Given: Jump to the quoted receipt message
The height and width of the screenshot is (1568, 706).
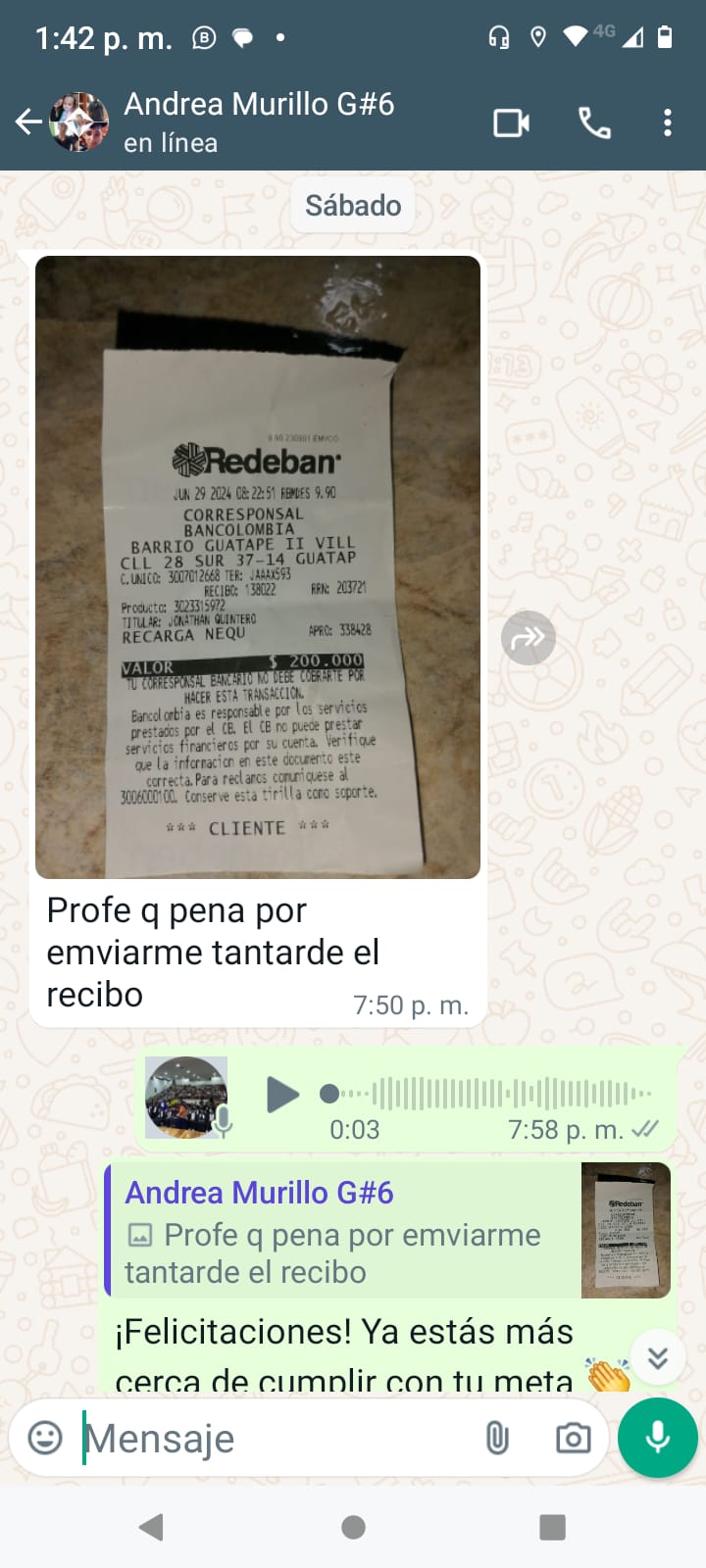Looking at the screenshot, I should pos(390,1231).
